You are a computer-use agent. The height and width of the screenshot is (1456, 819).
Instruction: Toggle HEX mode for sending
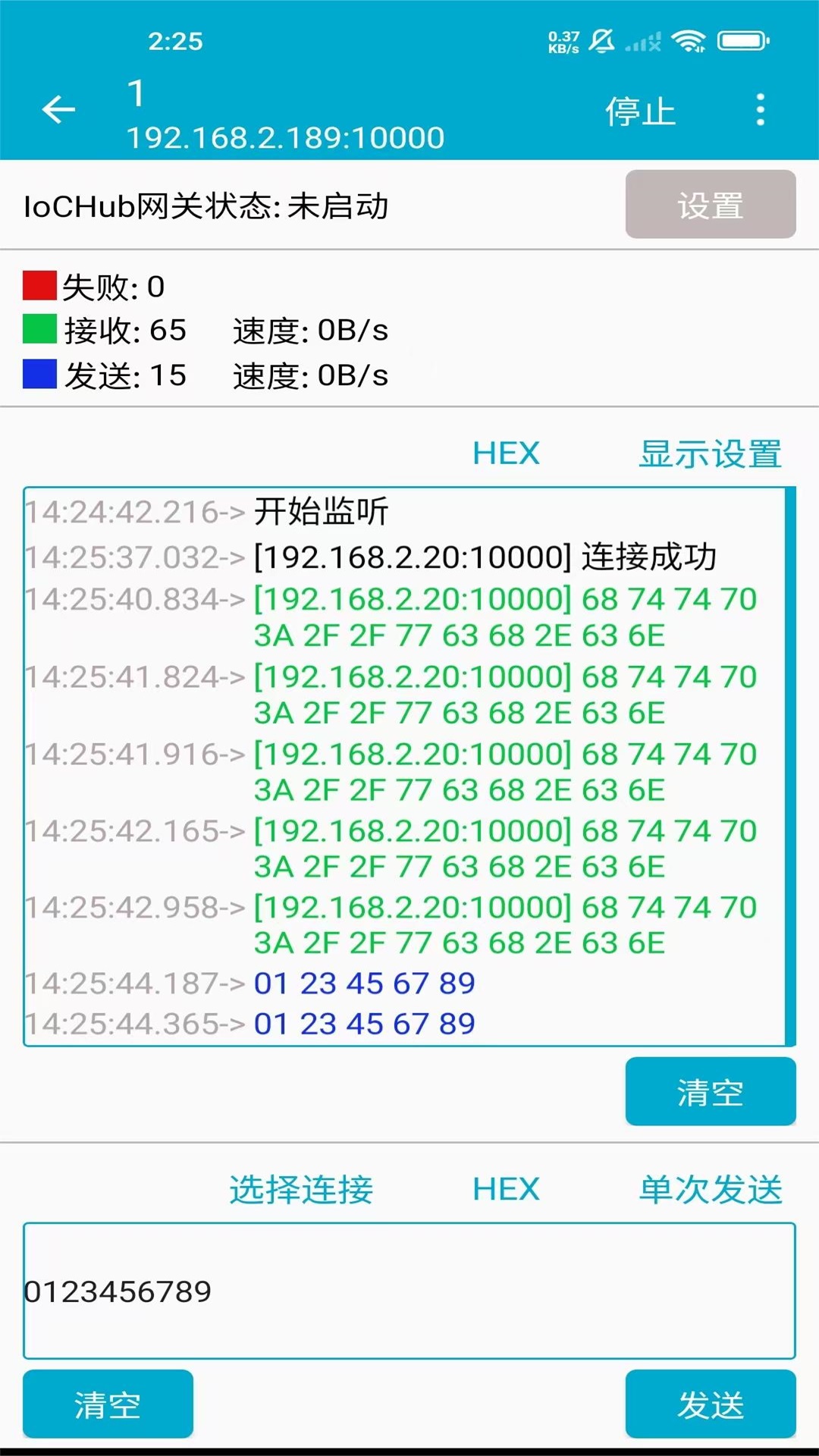click(x=507, y=1191)
